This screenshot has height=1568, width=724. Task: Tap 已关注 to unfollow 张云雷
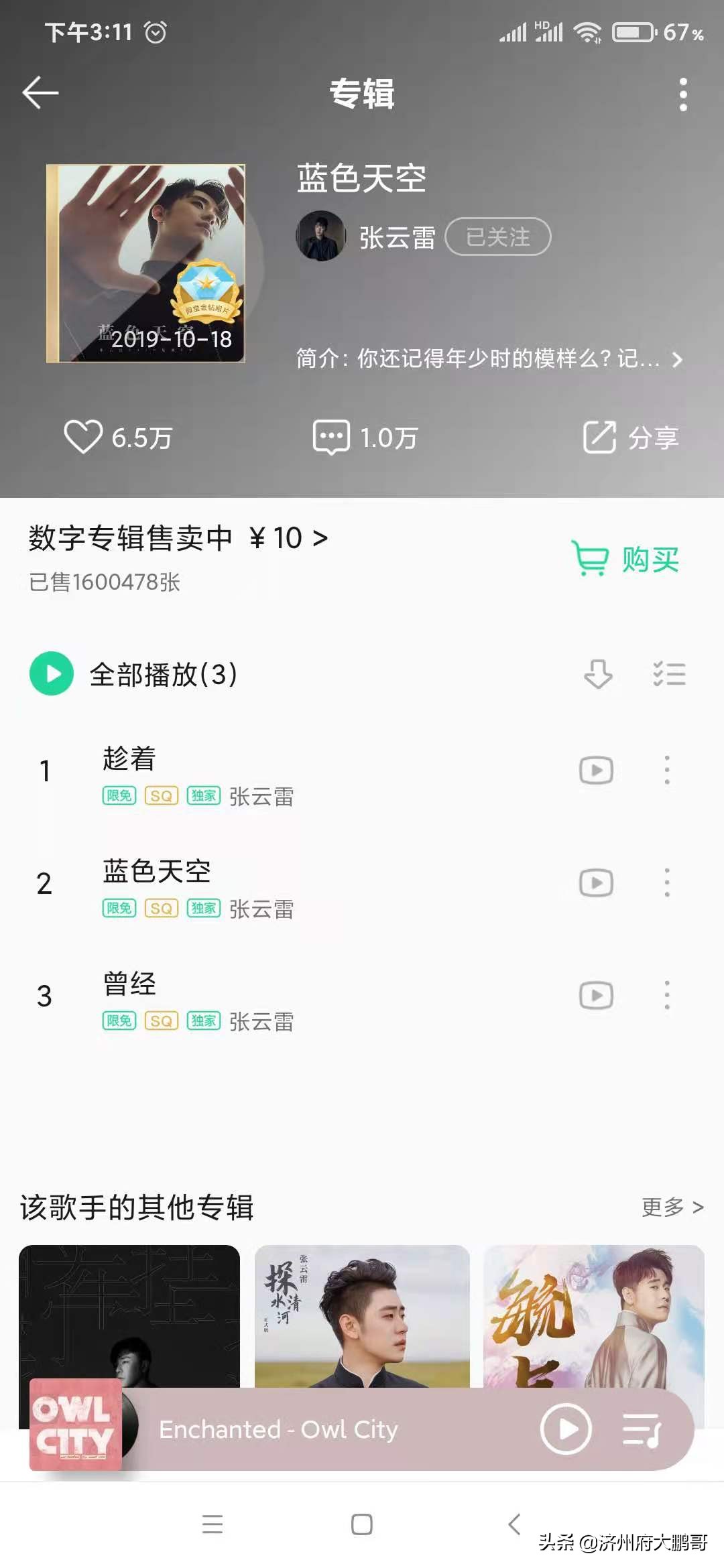499,238
